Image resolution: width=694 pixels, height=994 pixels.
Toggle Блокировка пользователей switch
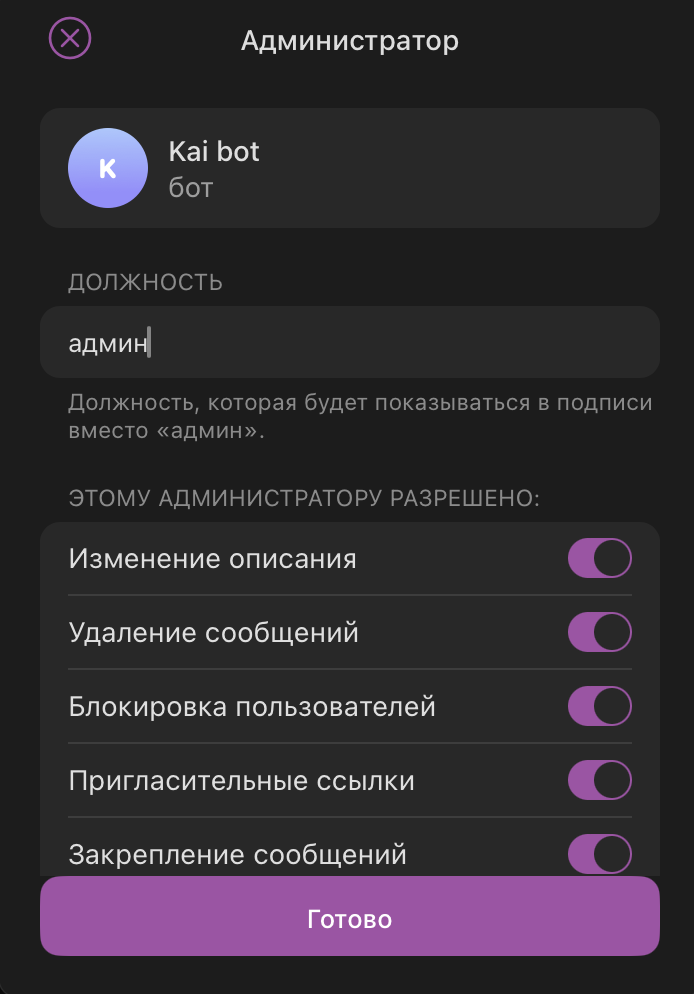599,706
